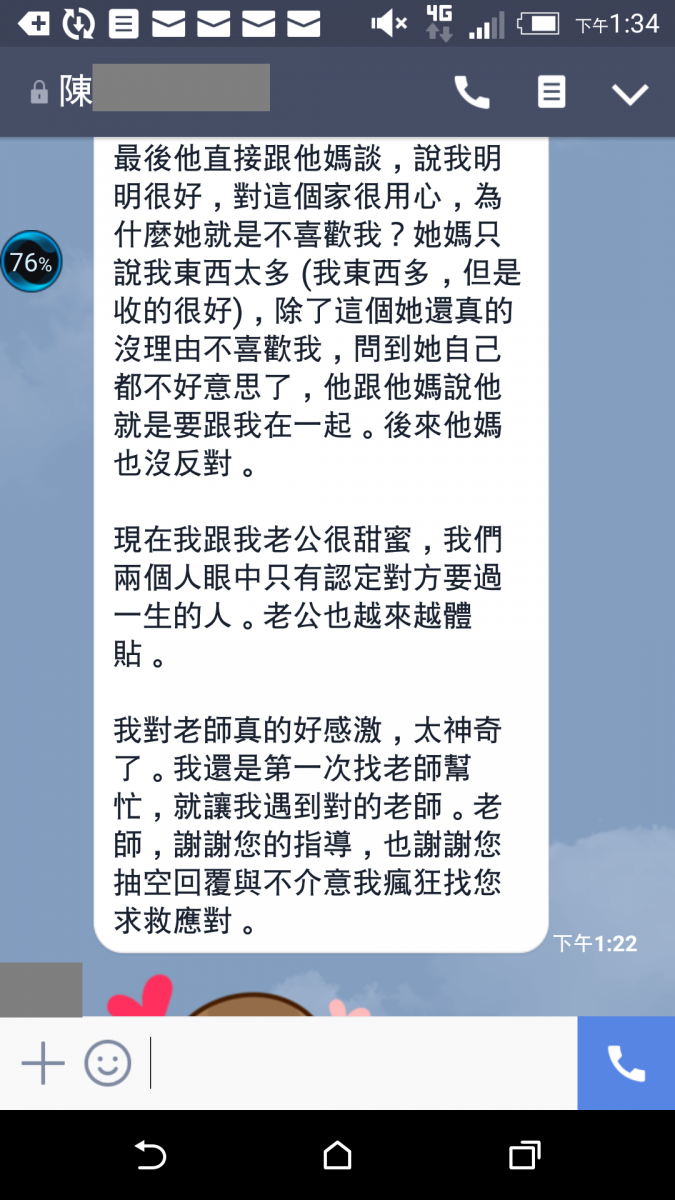Screen dimensions: 675x1200
Task: Tap the blue call button
Action: coord(626,1063)
